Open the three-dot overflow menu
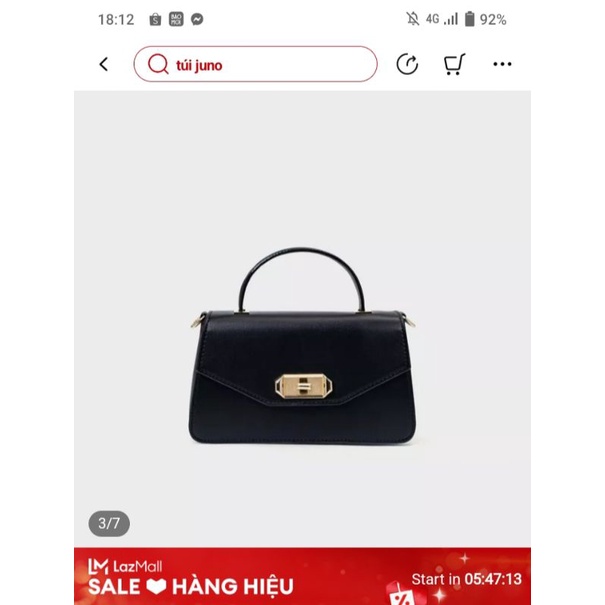The image size is (605, 605). (x=502, y=65)
